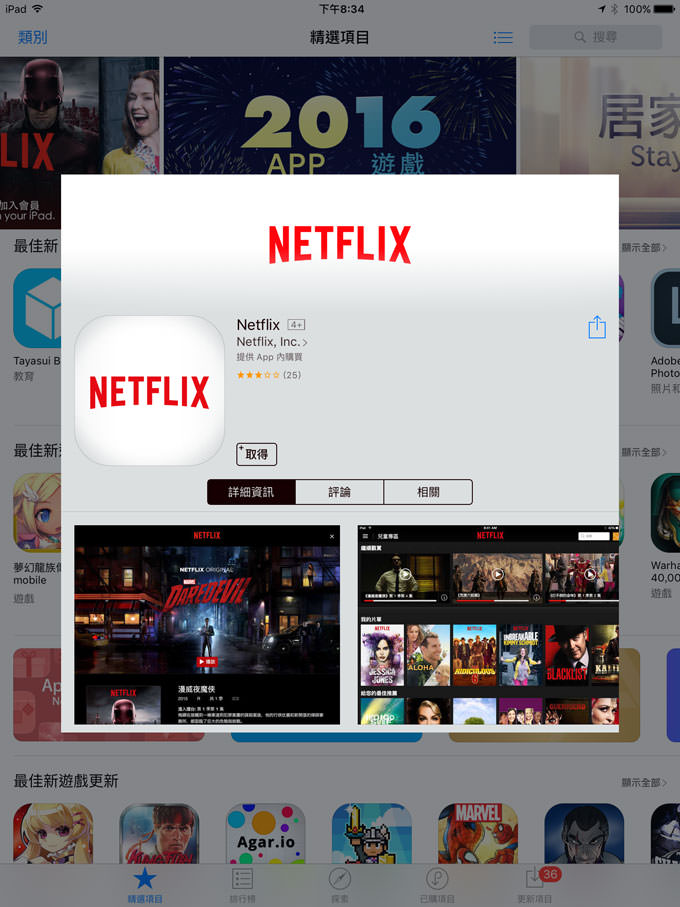680x907 pixels.
Task: Select the 詳細資訊 details tab
Action: tap(251, 492)
